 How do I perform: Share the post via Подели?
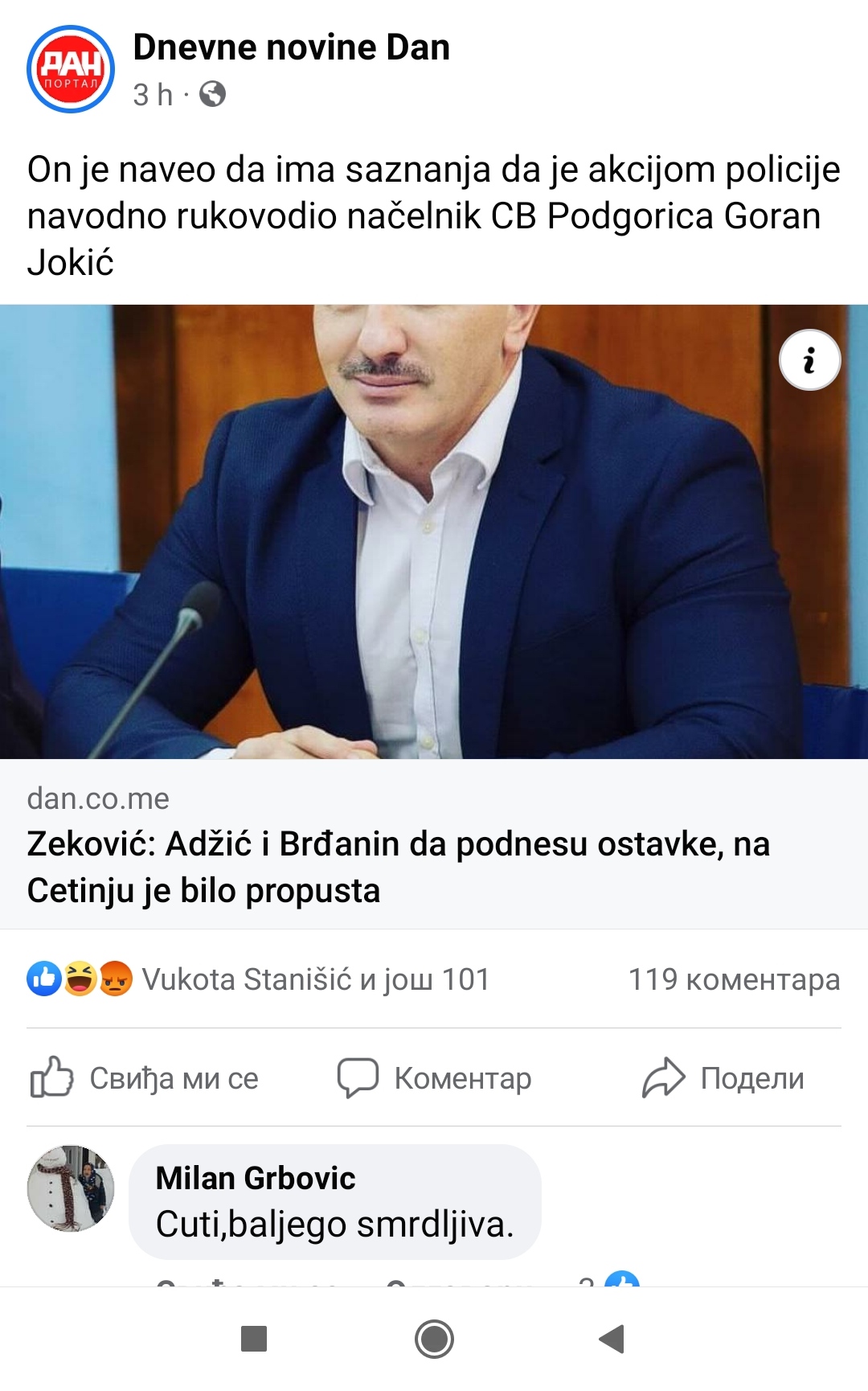coord(723,1077)
